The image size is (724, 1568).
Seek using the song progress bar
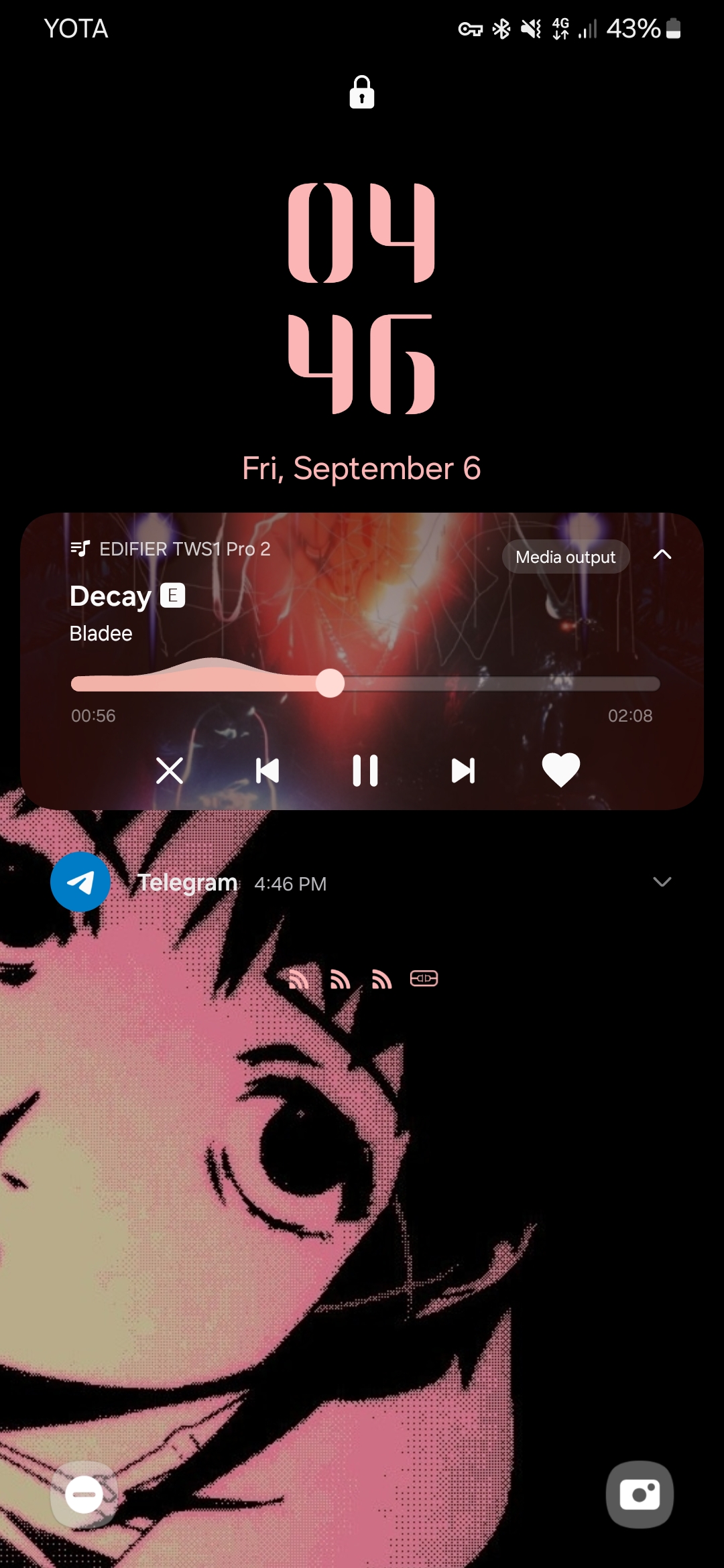point(365,684)
